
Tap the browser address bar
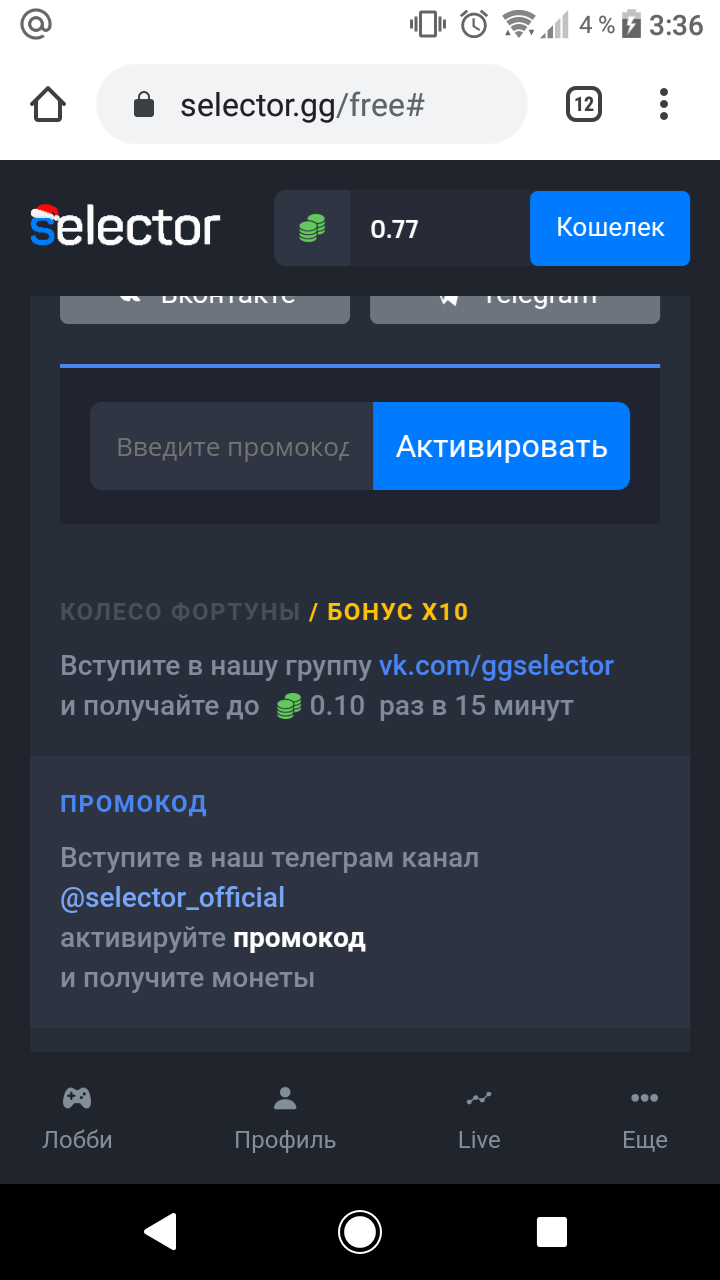311,105
